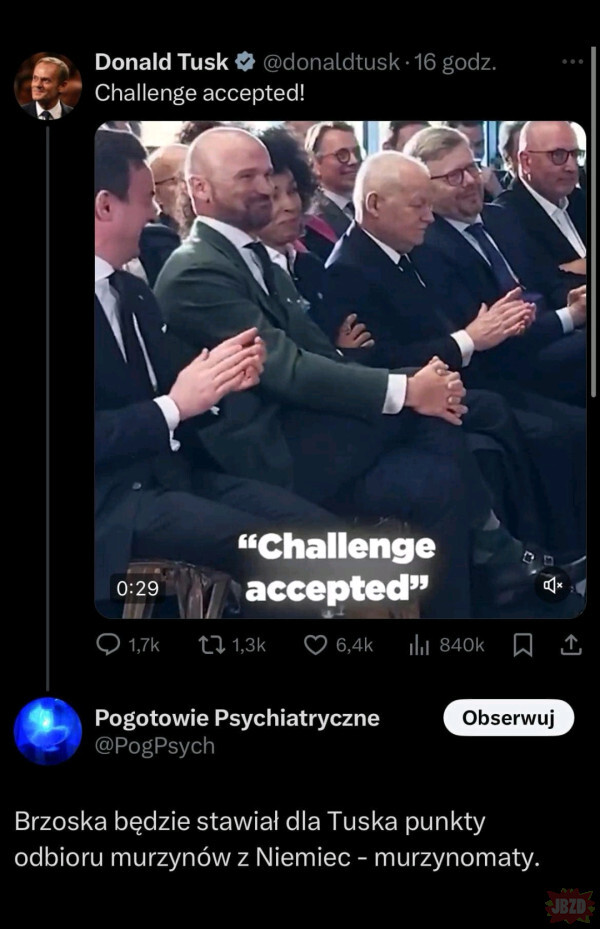Share Donald Tusk's post
600x929 pixels.
click(x=571, y=646)
